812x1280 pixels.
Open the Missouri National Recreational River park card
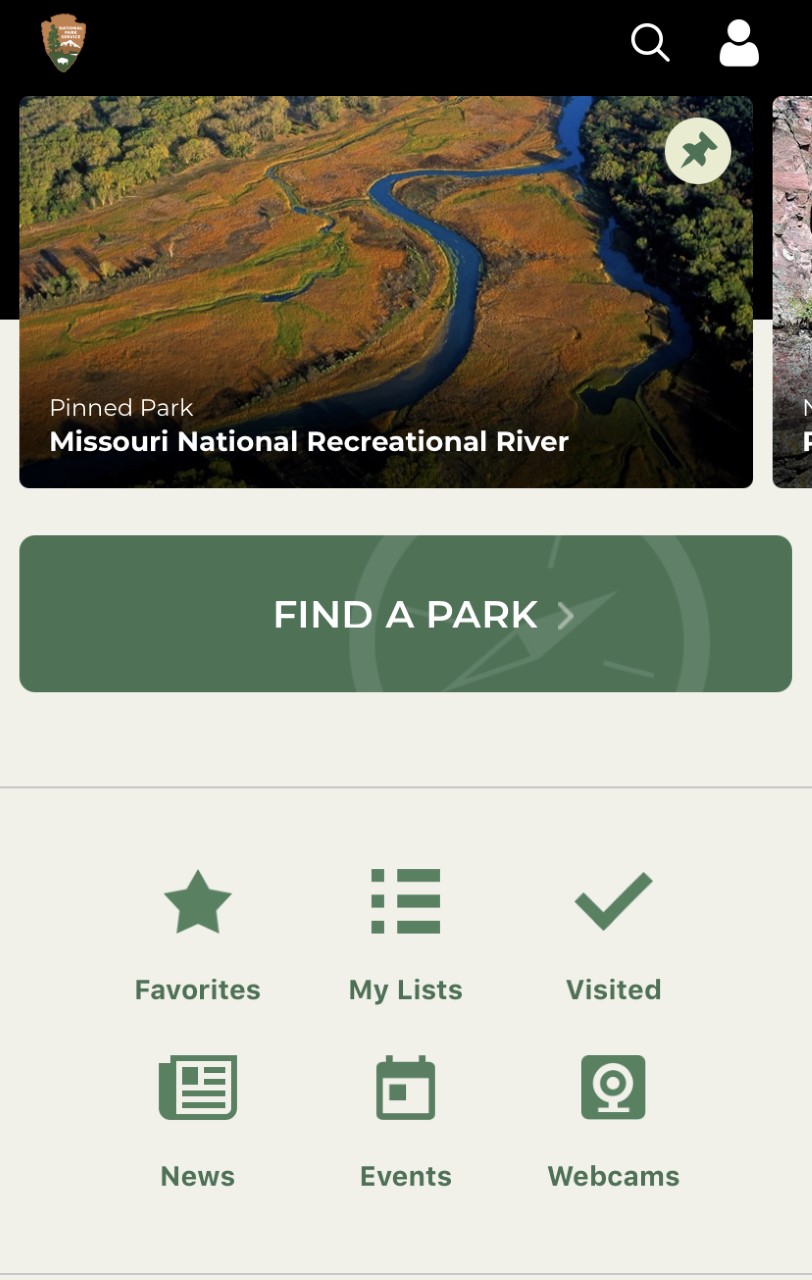coord(386,290)
